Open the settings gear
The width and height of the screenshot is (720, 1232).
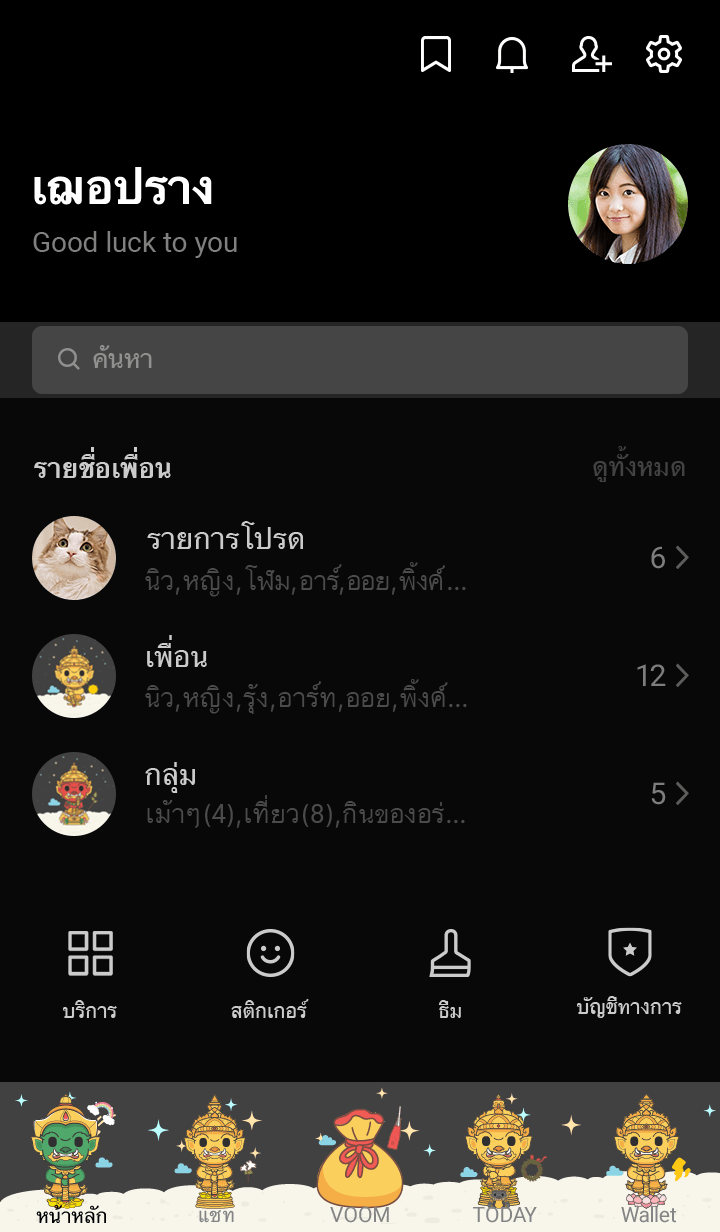click(664, 55)
